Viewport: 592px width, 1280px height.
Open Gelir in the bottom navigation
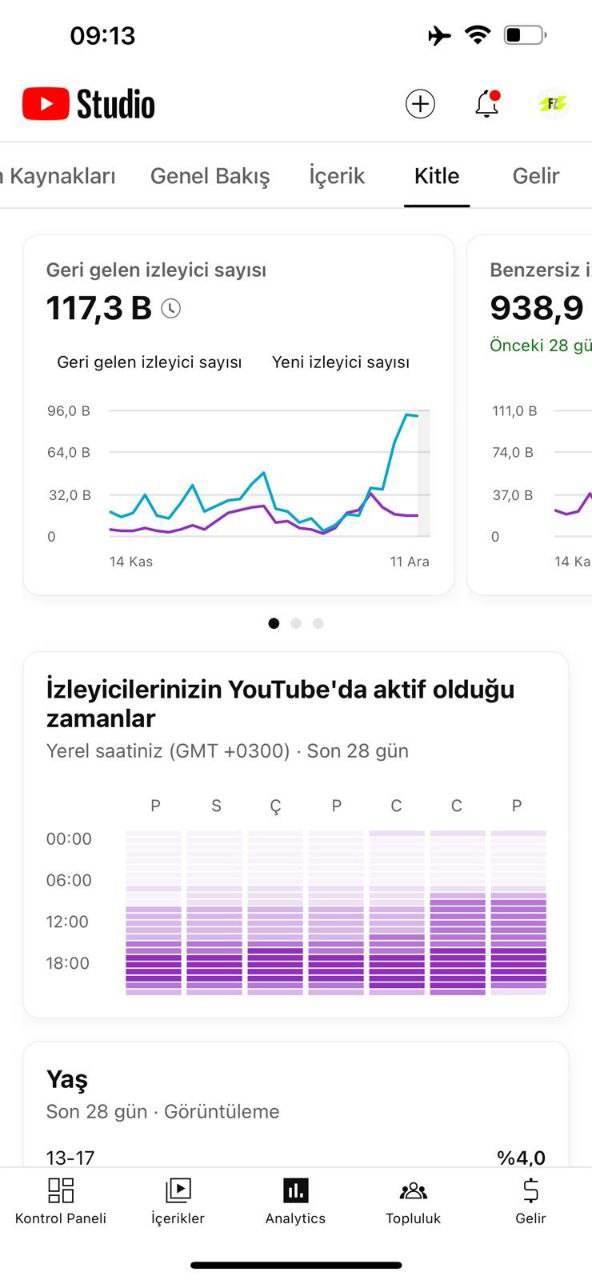[531, 1201]
